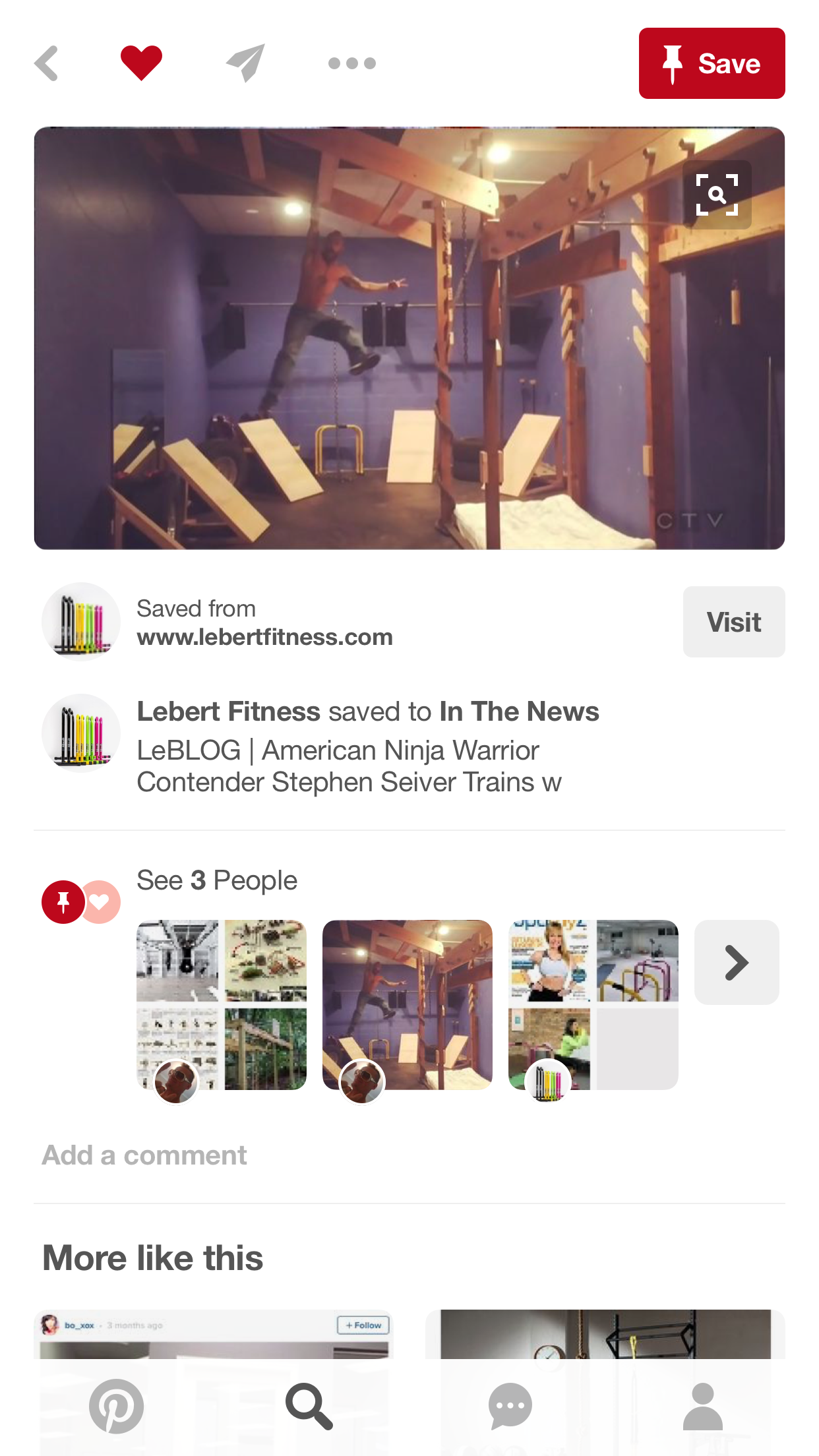Screen dimensions: 819x1456
Task: Open the Lebert Fitness profile
Action: 228,712
